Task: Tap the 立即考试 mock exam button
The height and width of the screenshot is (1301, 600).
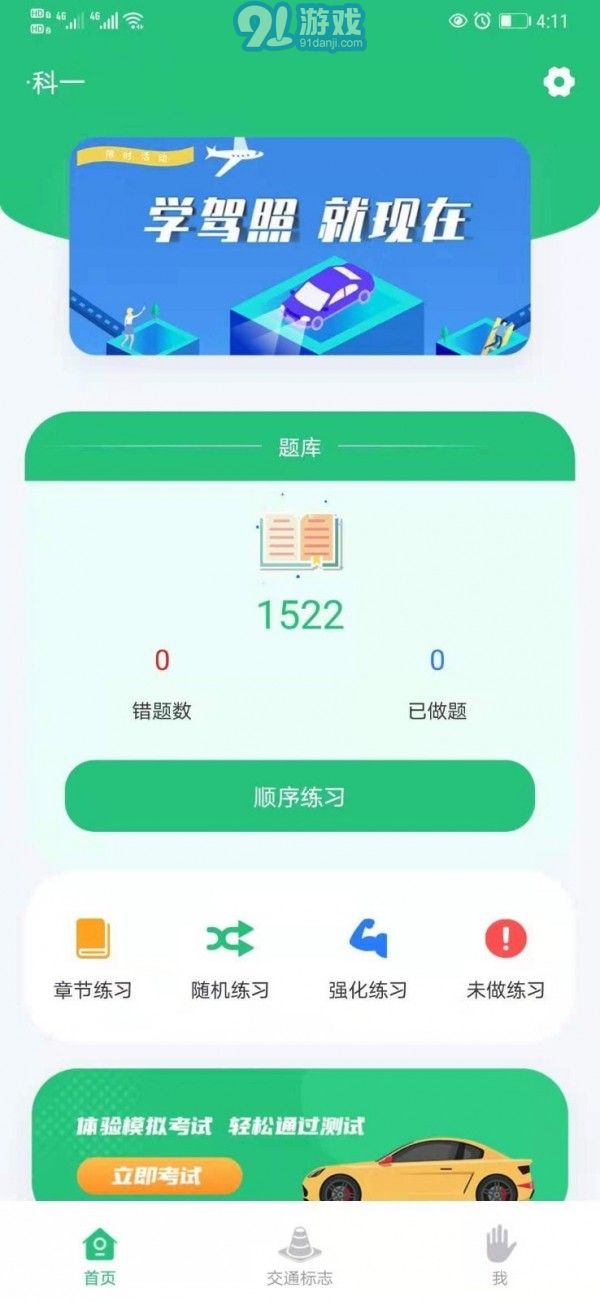Action: [160, 1176]
